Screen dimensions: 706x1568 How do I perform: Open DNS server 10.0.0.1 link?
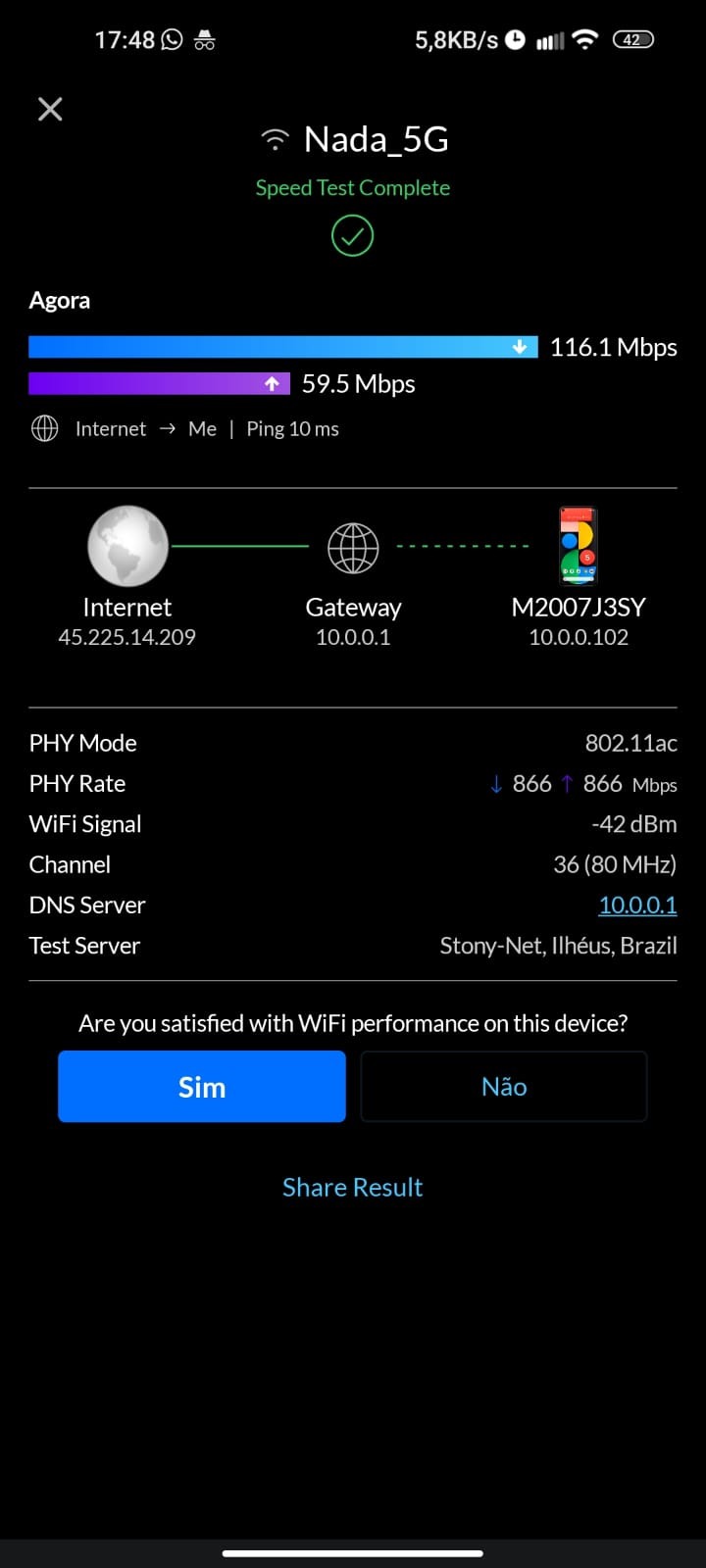[x=637, y=905]
